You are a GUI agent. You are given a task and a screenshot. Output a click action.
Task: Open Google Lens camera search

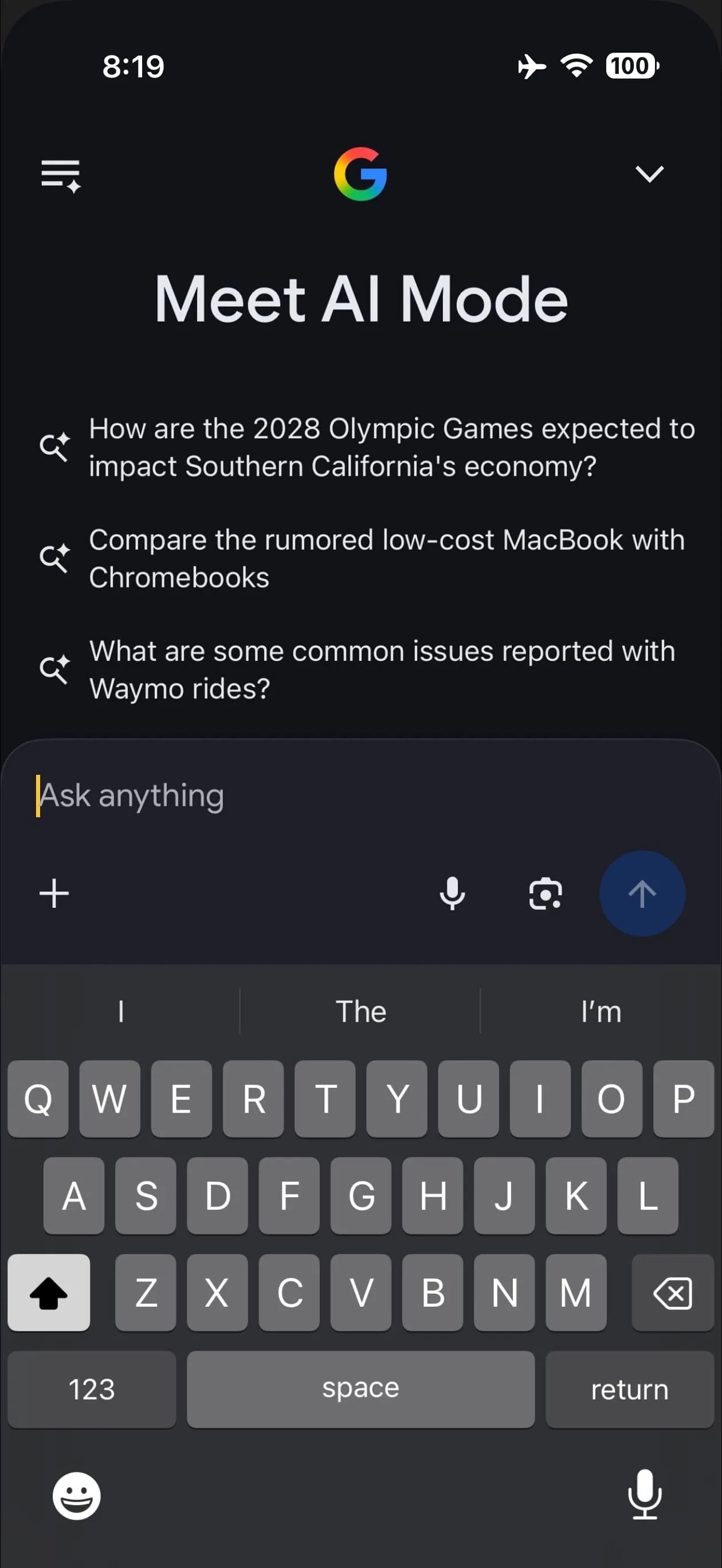tap(545, 893)
